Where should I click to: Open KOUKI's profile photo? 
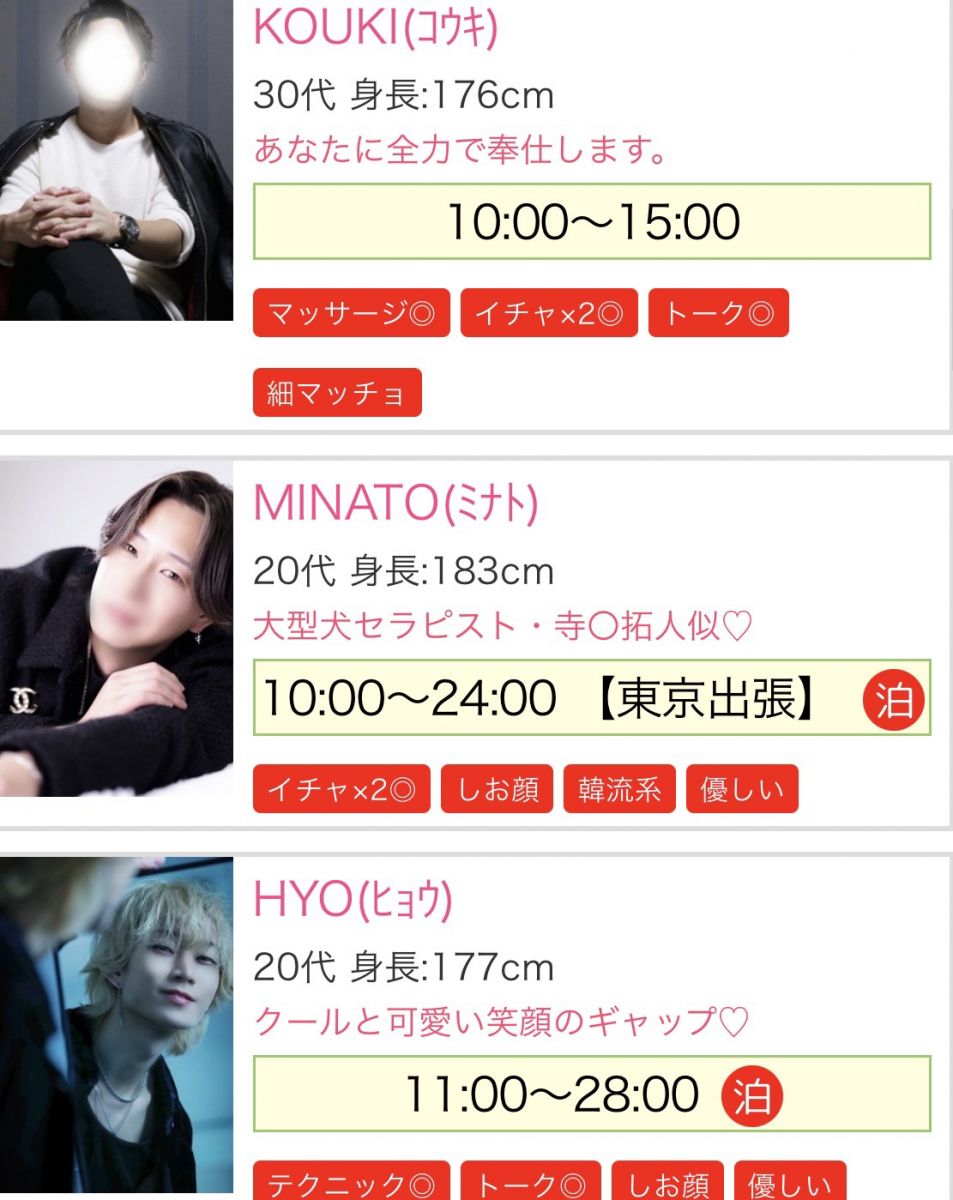pos(116,160)
